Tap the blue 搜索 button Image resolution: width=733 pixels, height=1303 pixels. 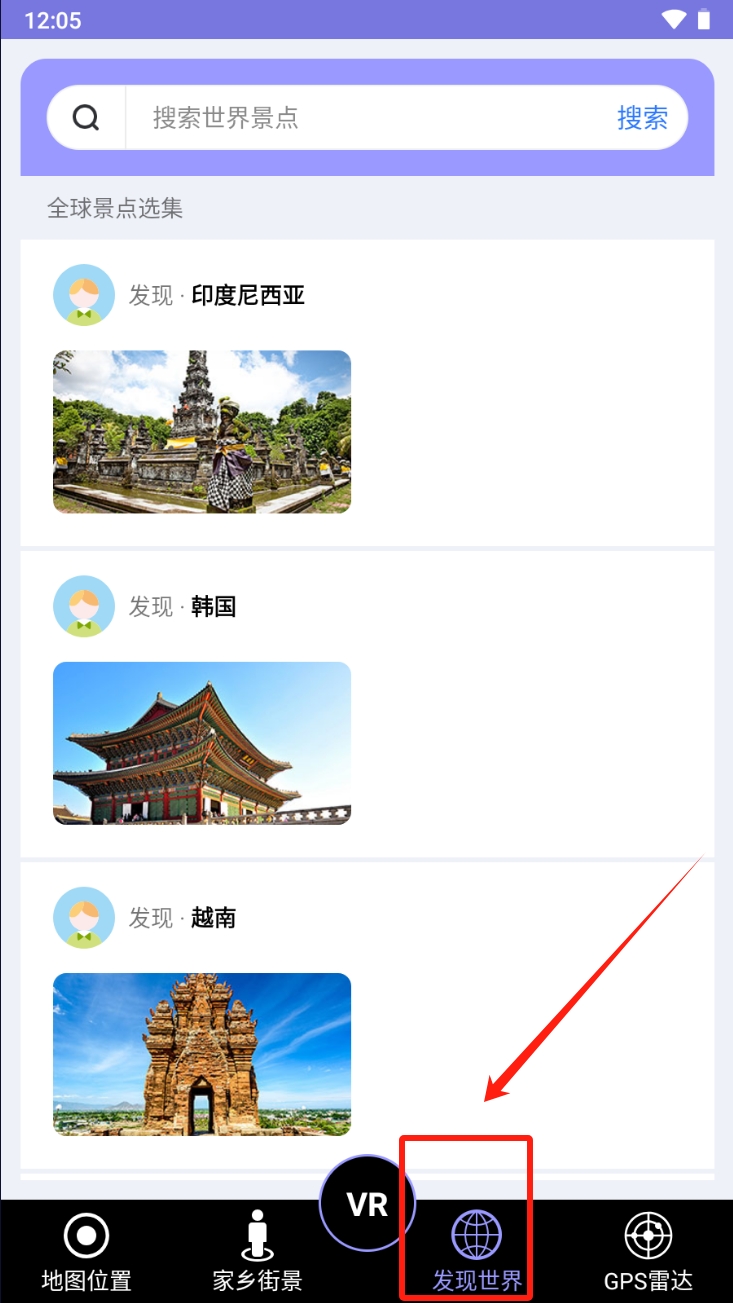pos(642,118)
